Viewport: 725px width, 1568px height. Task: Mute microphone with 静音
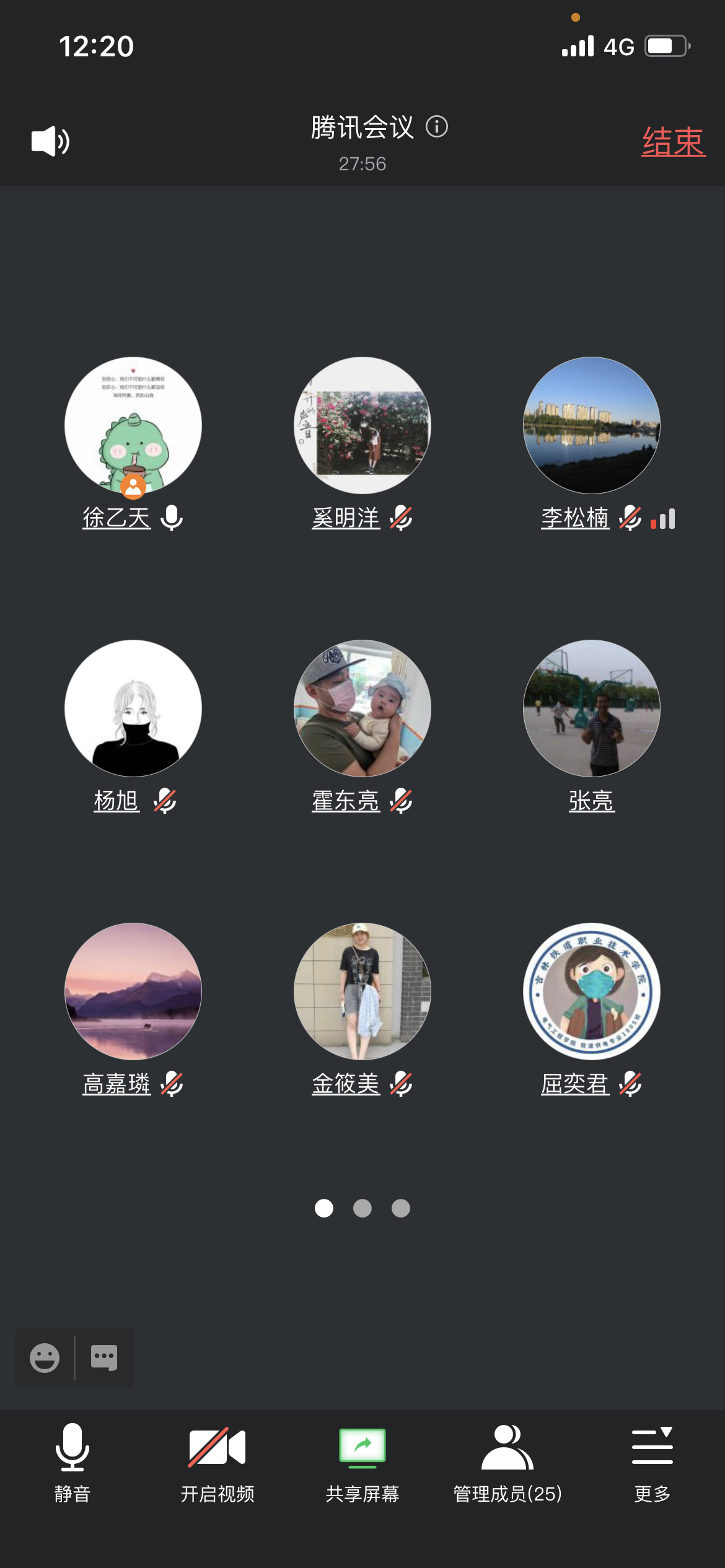[x=72, y=1461]
